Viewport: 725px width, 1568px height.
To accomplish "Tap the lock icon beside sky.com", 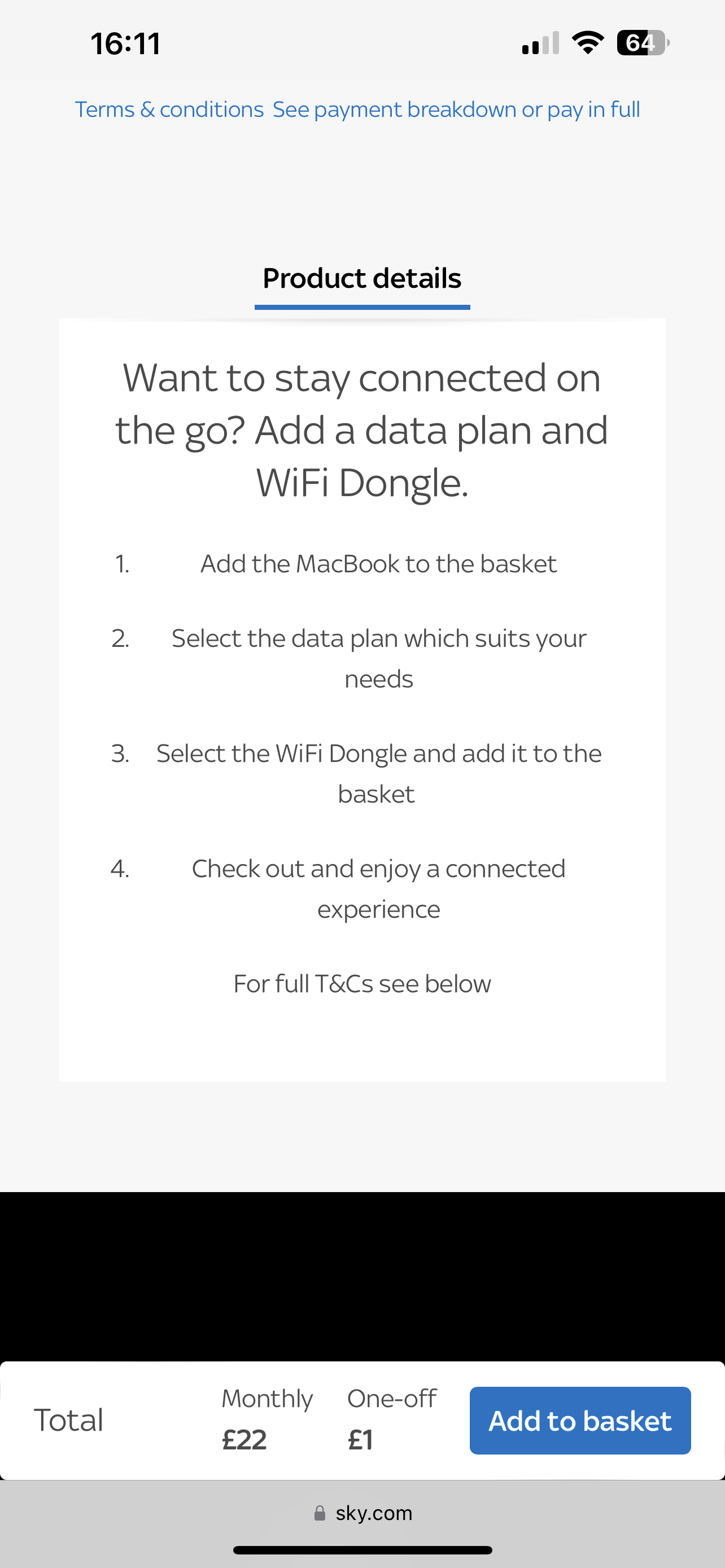I will click(x=319, y=1513).
